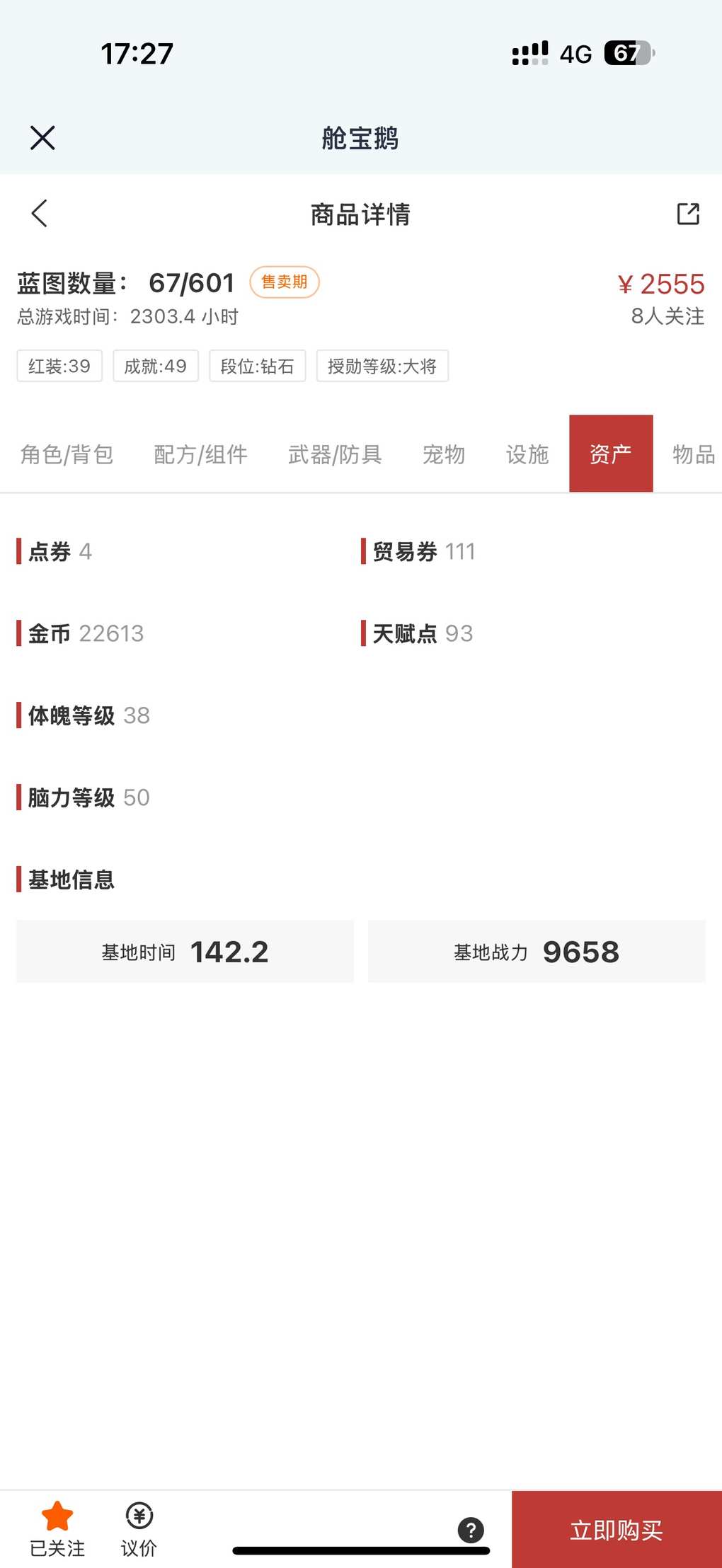This screenshot has height=1568, width=722.
Task: Tap the 资产 tab
Action: 611,454
